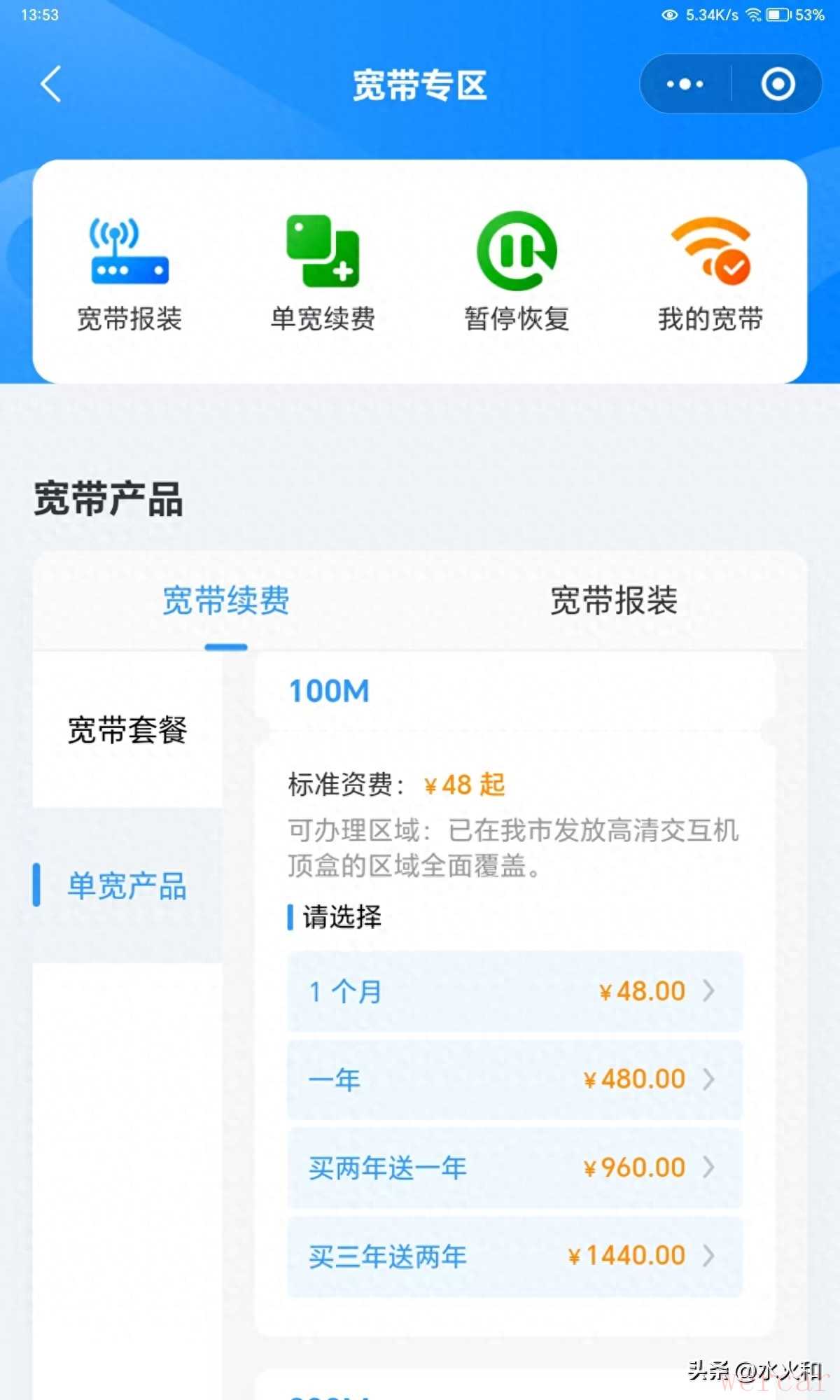
Task: Open 宽带报装 shortcut with router icon
Action: click(129, 272)
